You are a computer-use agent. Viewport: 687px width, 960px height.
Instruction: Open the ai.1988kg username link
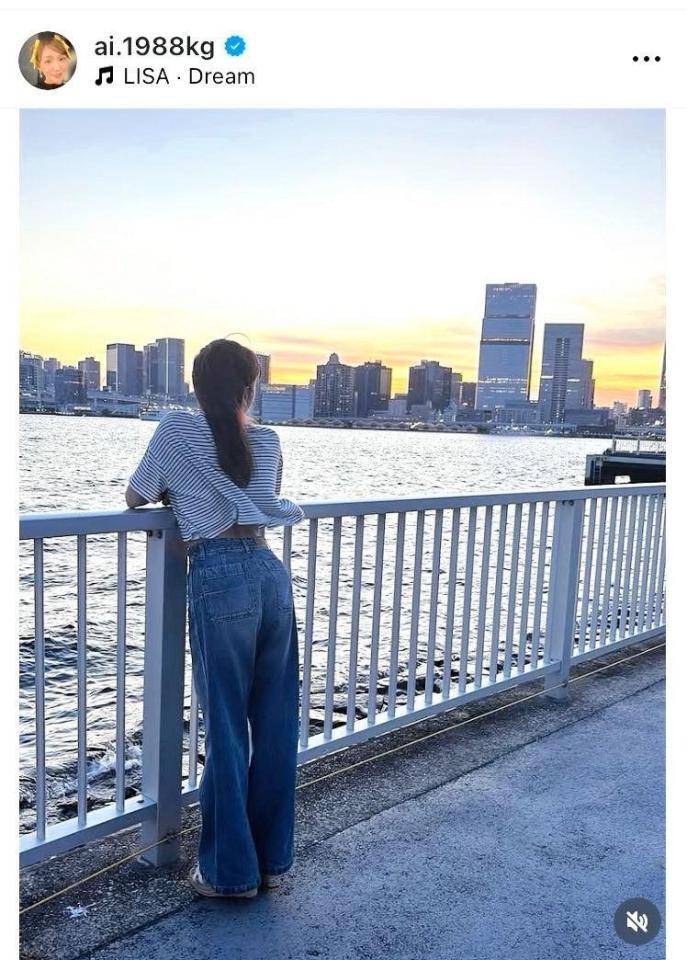[x=154, y=46]
